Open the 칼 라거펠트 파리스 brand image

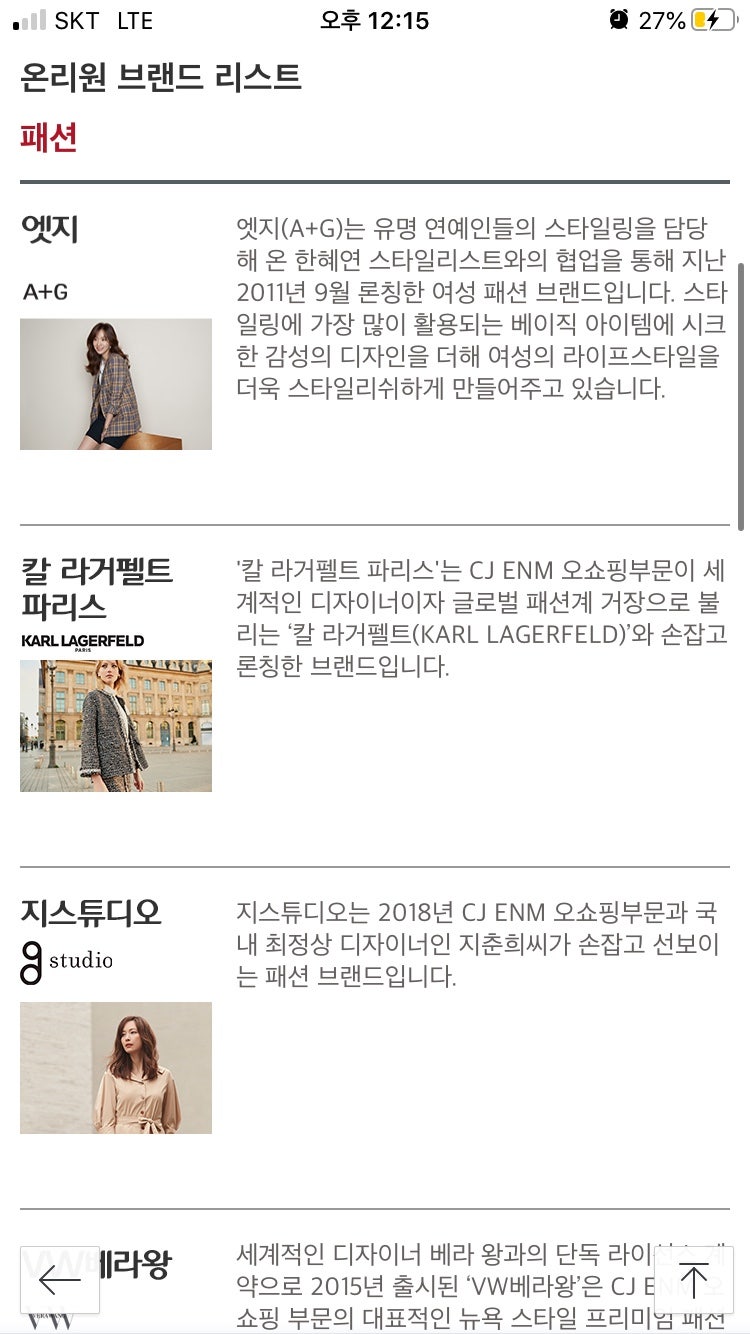[x=116, y=726]
